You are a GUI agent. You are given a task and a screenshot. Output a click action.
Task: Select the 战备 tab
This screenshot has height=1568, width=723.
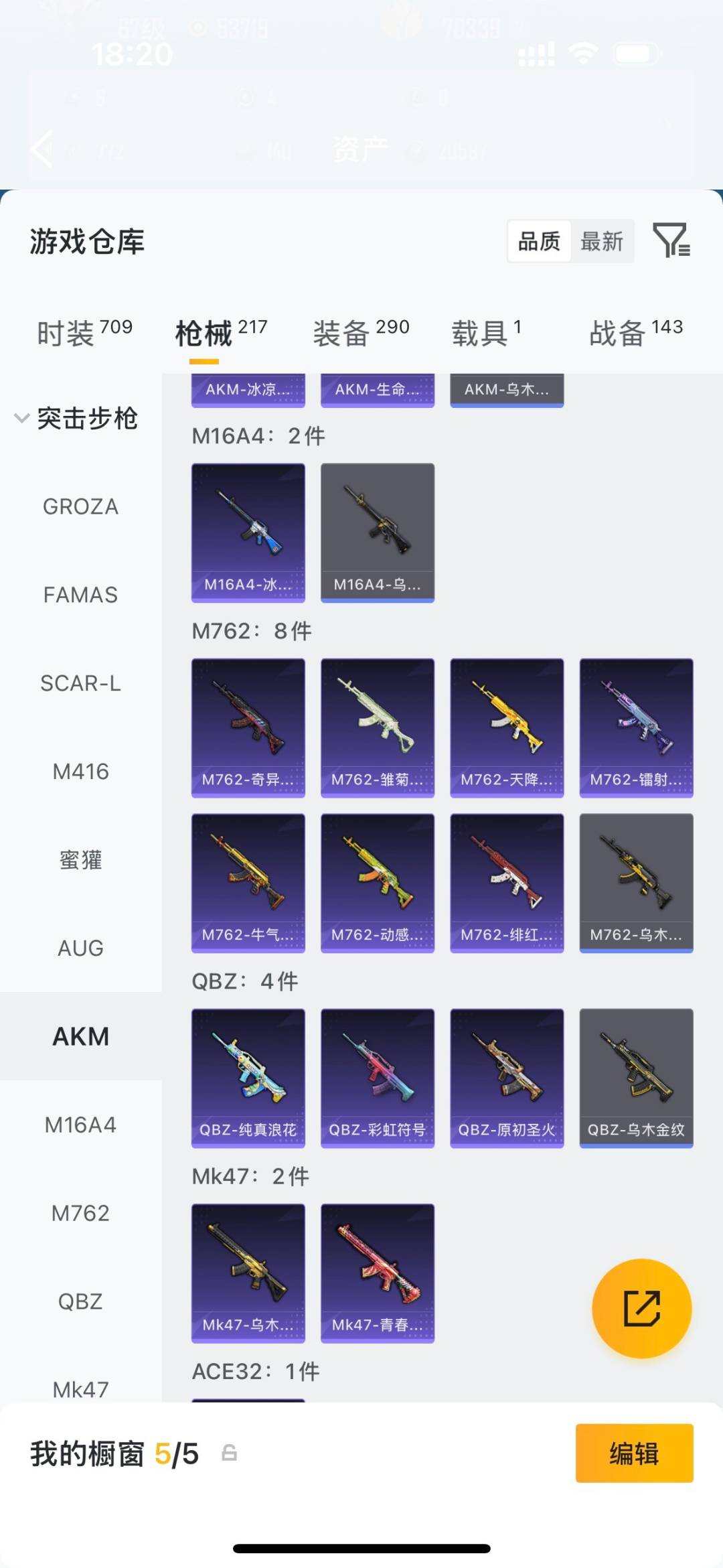pyautogui.click(x=635, y=333)
